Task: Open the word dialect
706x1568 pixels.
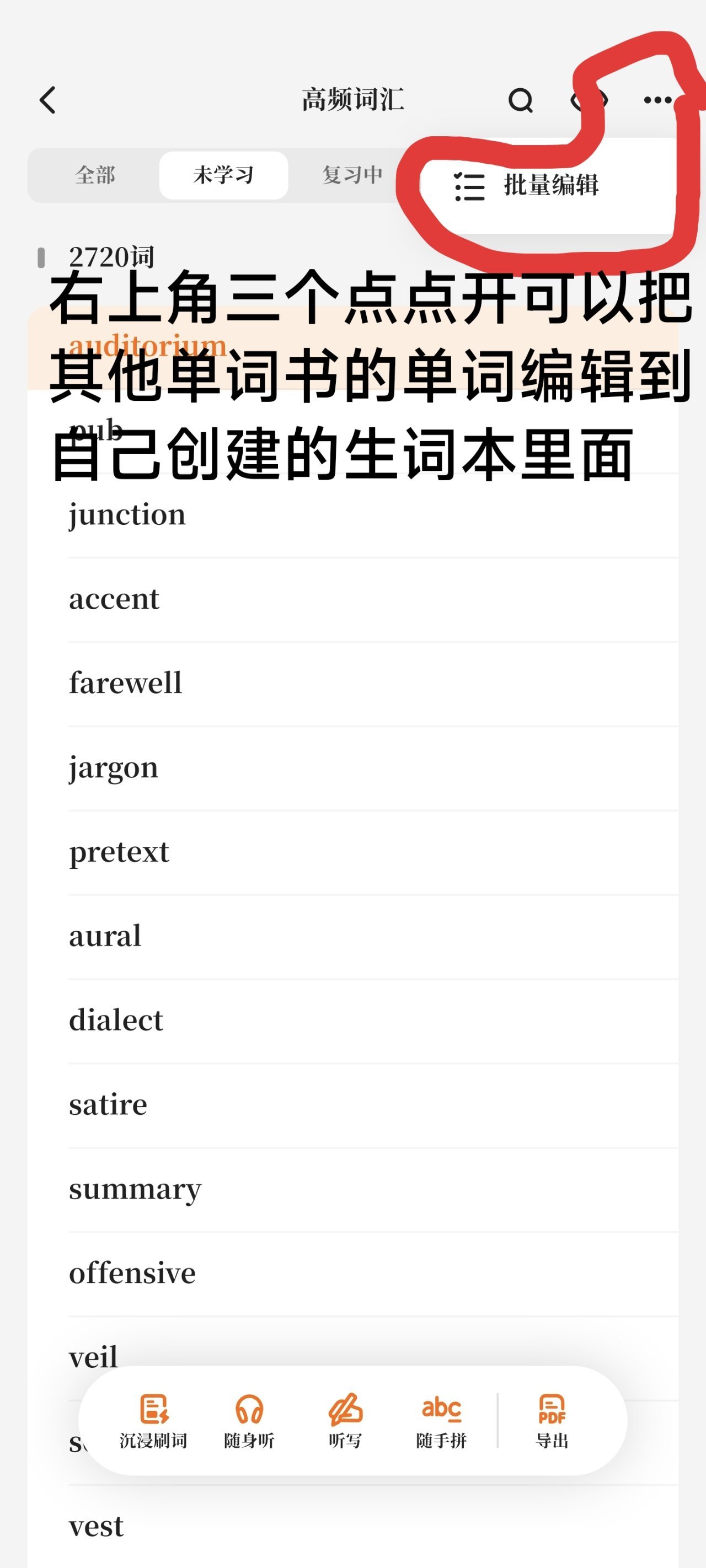Action: pos(116,1020)
